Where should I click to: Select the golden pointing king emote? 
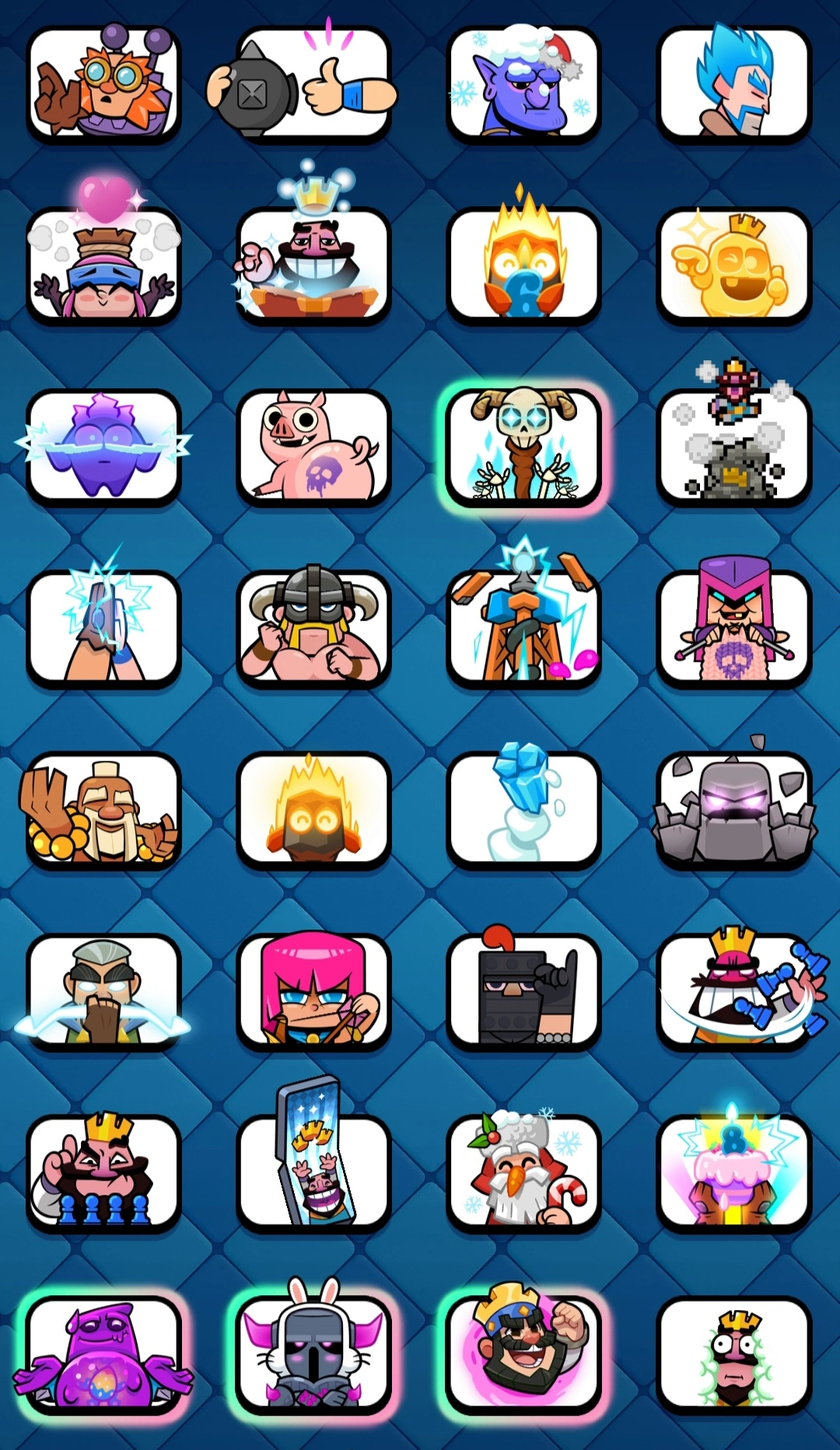click(733, 266)
